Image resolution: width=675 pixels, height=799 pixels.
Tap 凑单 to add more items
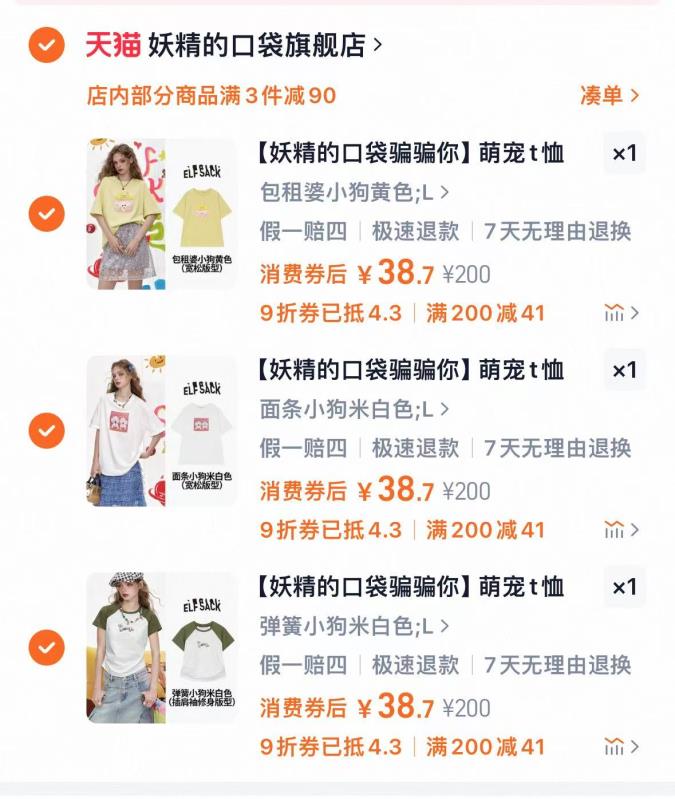tap(609, 96)
